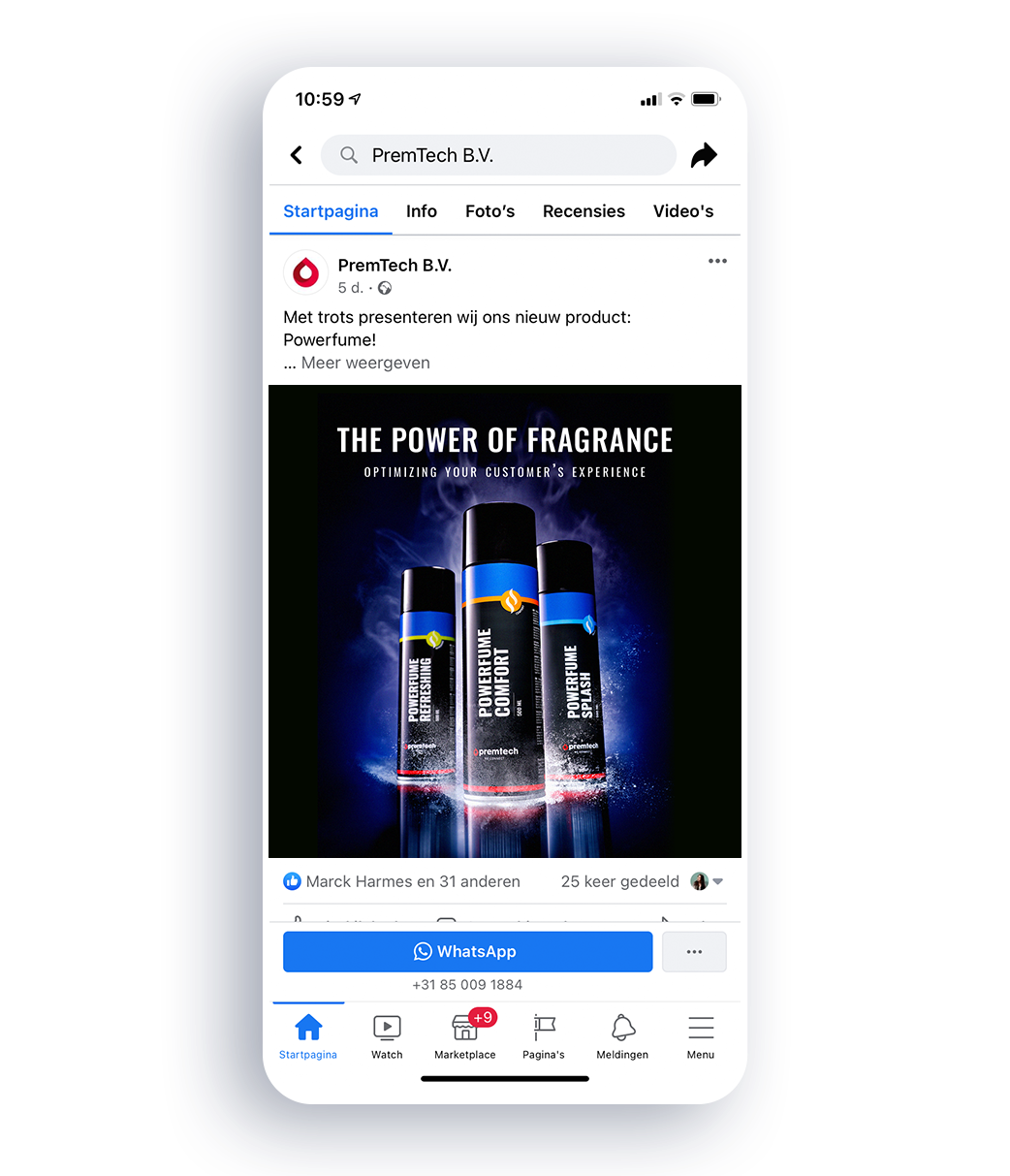This screenshot has height=1176, width=1010.
Task: View the Recensies tab
Action: pyautogui.click(x=584, y=211)
